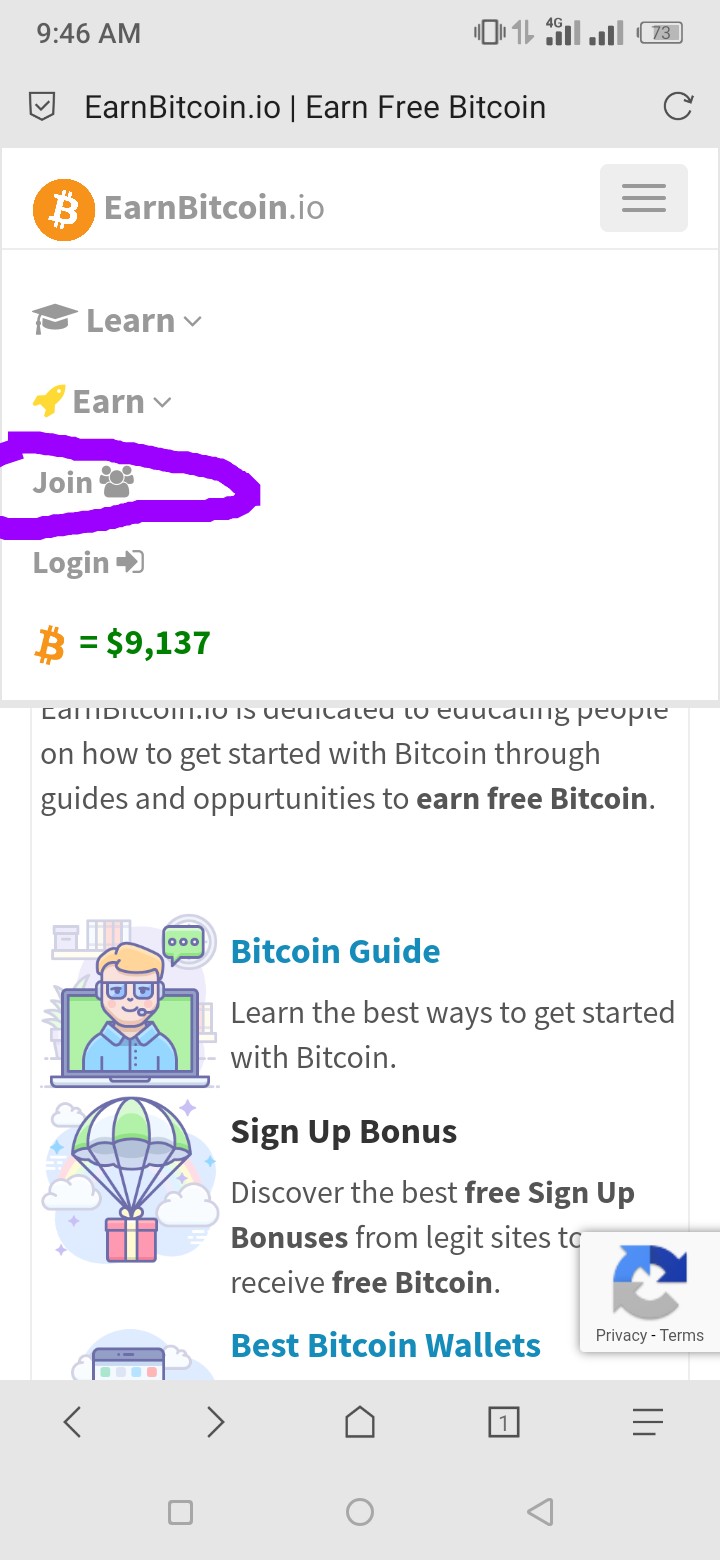Collapse the site hamburger menu
Image resolution: width=720 pixels, height=1560 pixels.
[643, 198]
